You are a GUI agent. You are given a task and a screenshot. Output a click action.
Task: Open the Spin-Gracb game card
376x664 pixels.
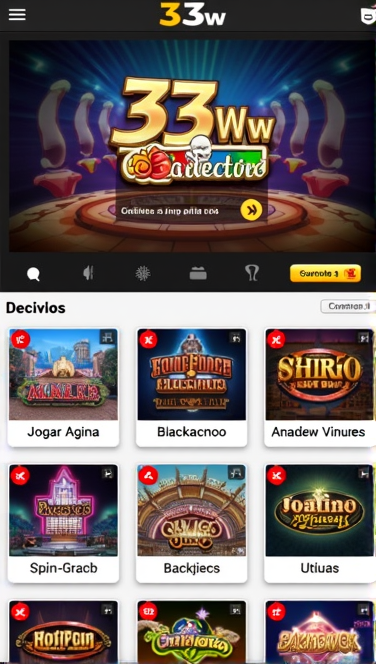(x=64, y=523)
